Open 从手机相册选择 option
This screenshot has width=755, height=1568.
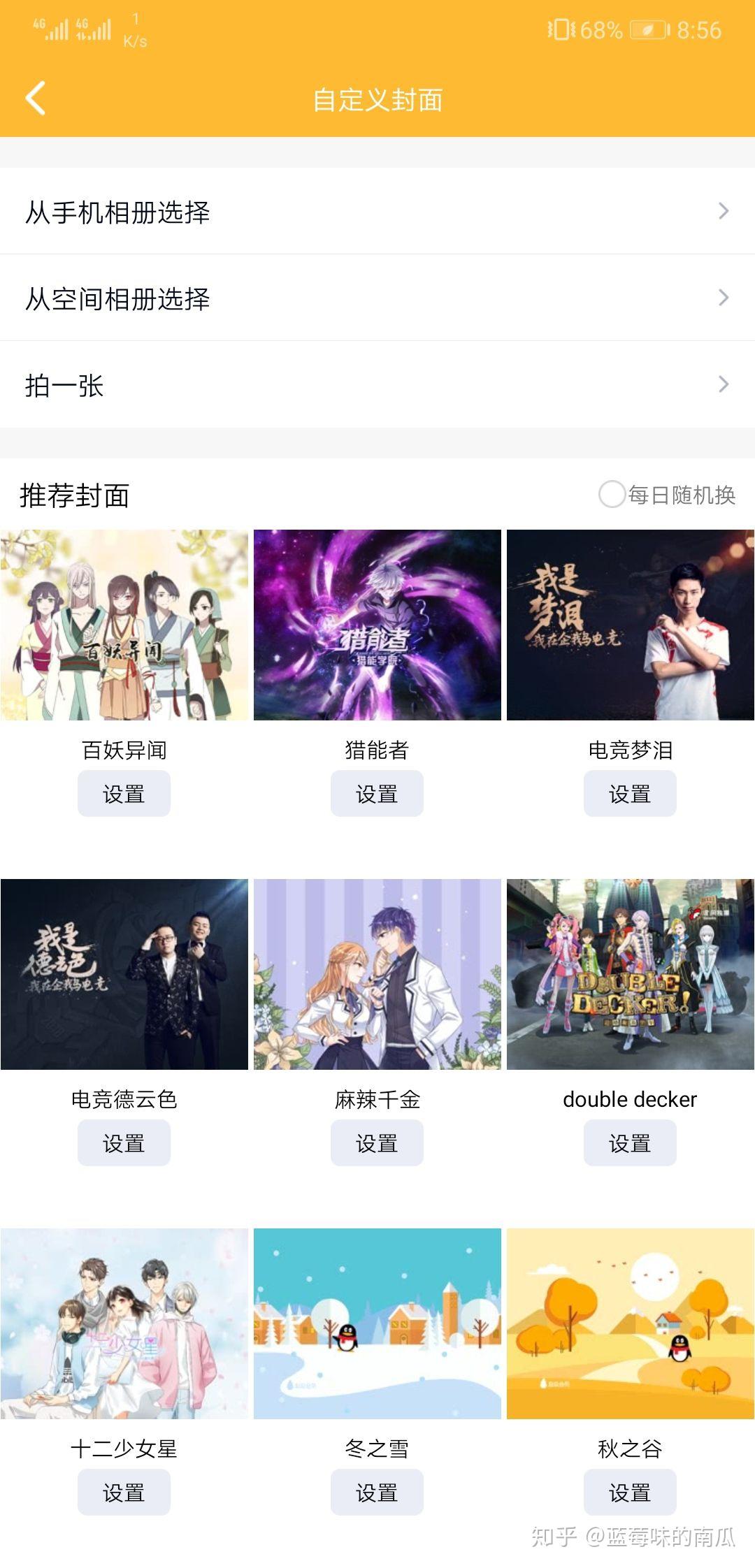pos(377,211)
